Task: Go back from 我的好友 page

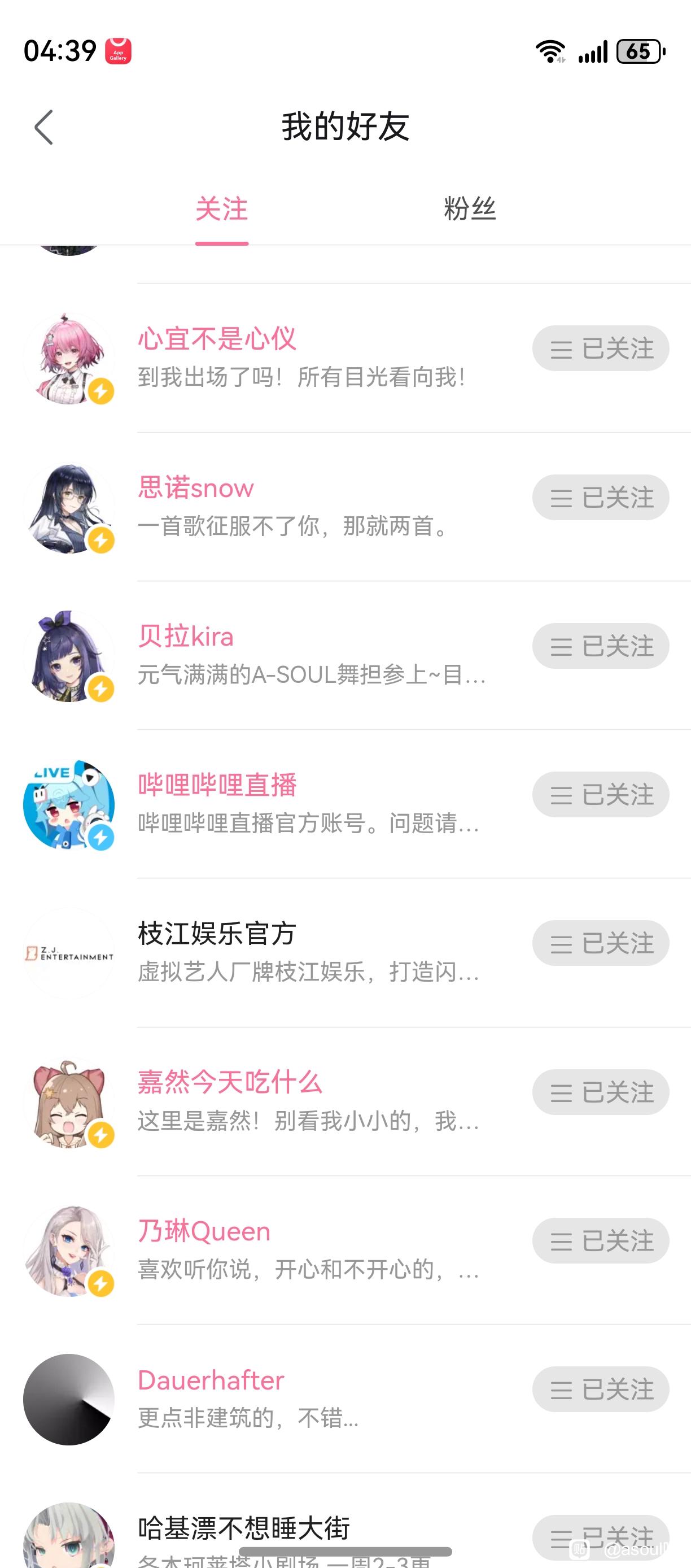Action: [x=44, y=127]
